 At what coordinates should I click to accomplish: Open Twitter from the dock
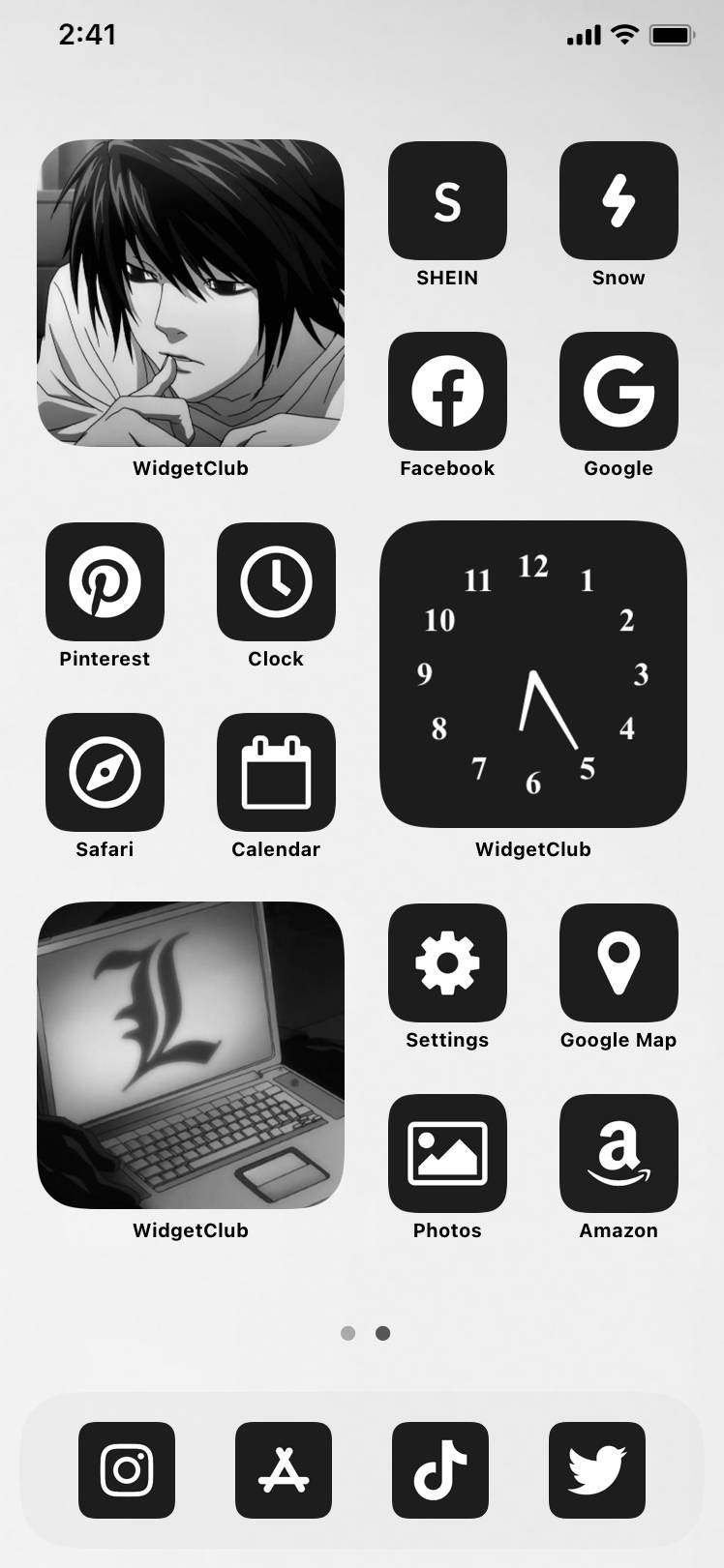coord(597,1469)
